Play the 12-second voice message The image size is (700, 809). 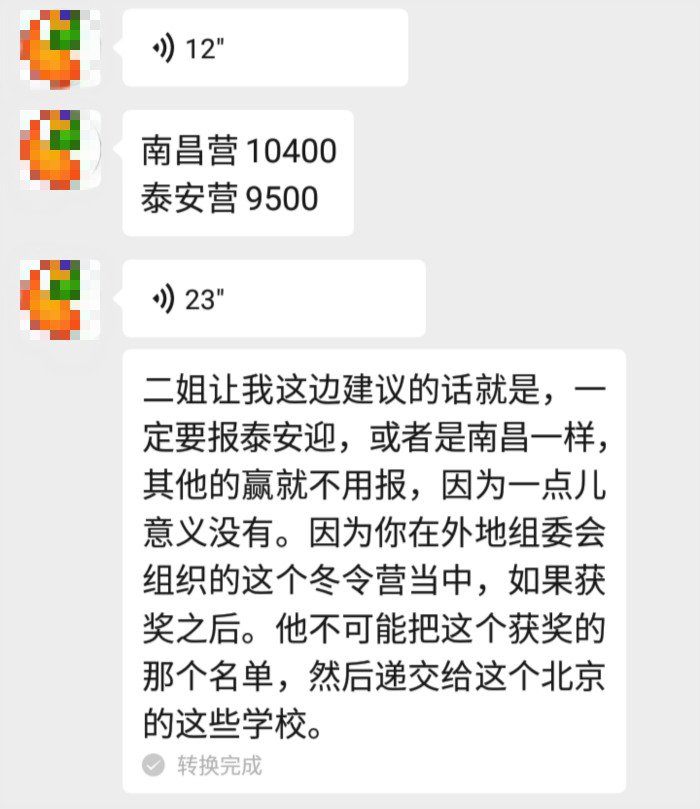[x=264, y=48]
